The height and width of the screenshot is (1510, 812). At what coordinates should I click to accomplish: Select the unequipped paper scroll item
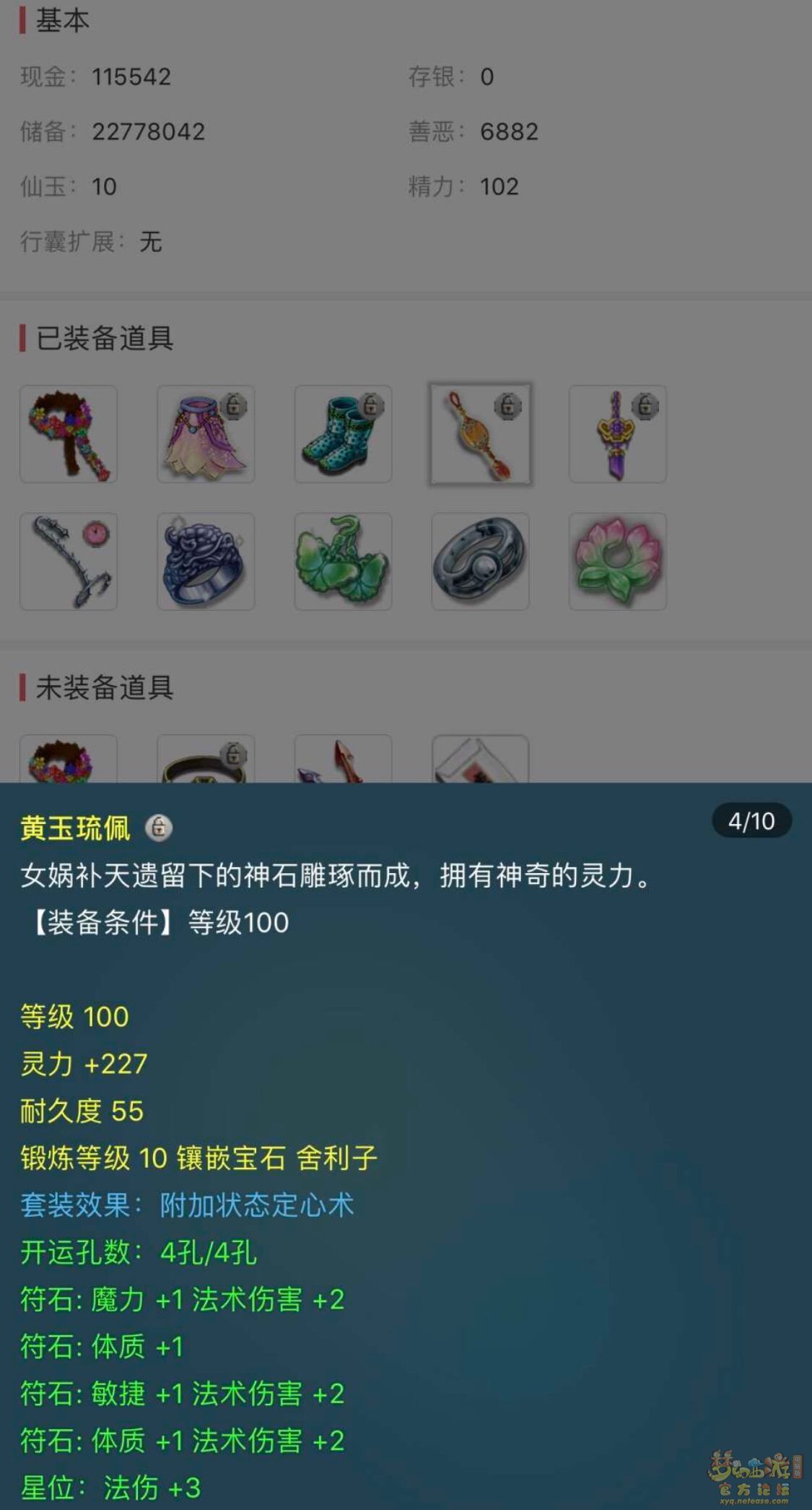tap(480, 760)
